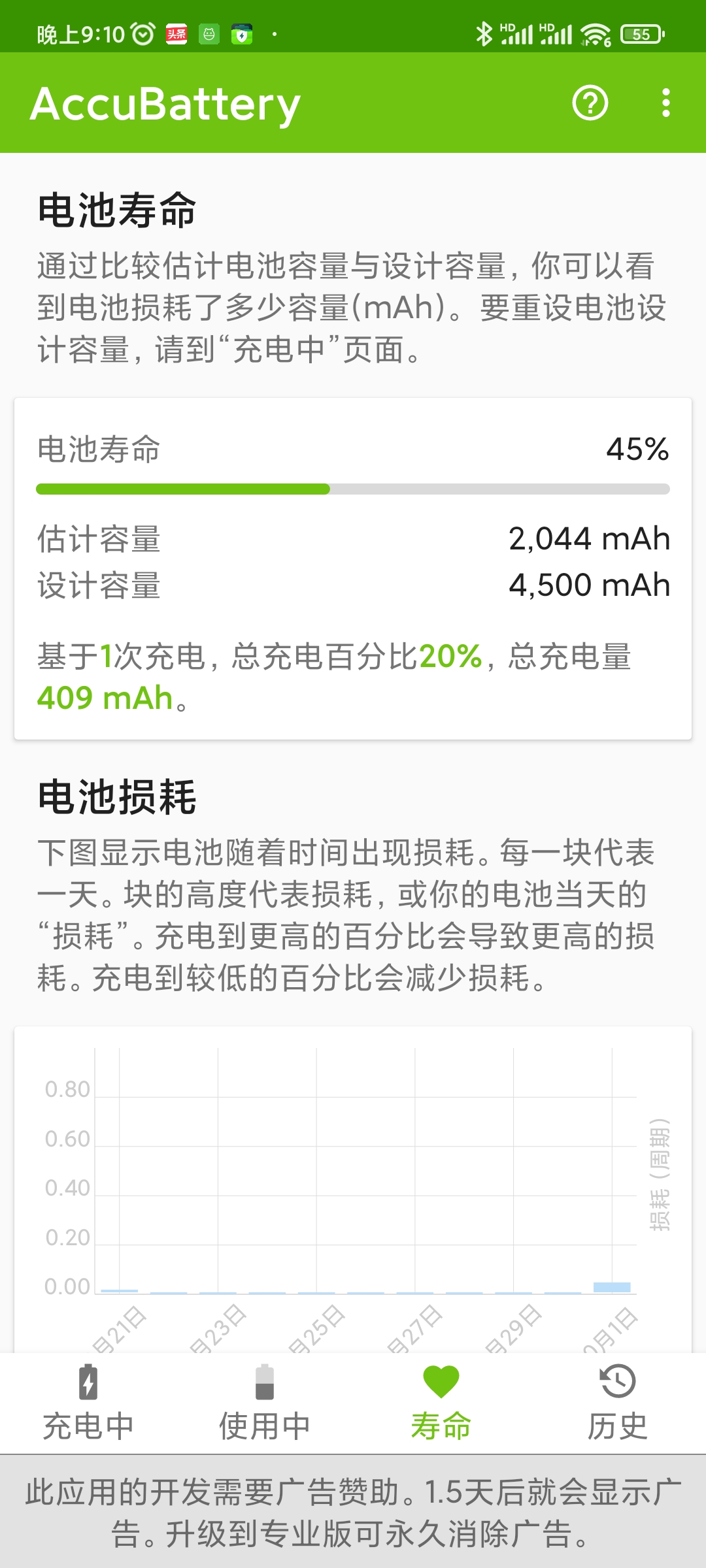This screenshot has height=1568, width=706.
Task: Open the three-dot overflow menu
Action: coord(665,103)
